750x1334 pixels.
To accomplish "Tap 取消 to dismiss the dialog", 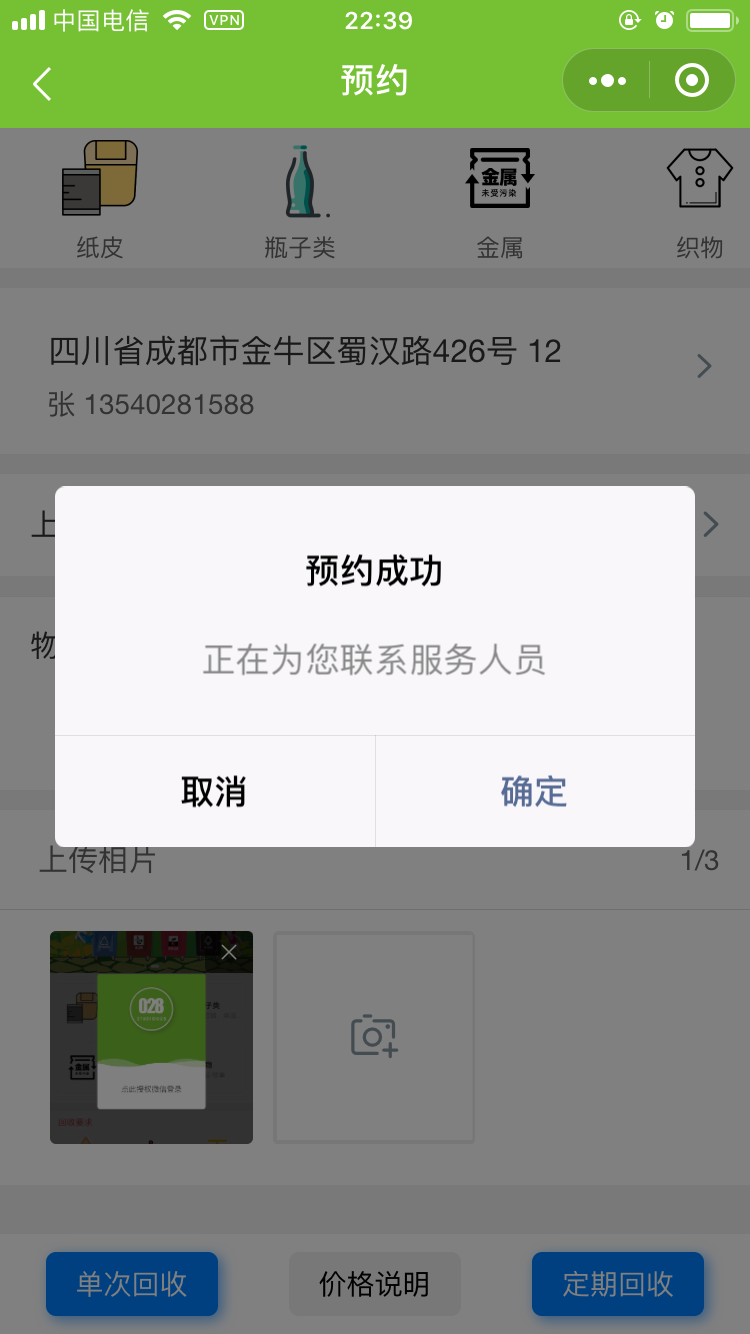I will click(214, 792).
